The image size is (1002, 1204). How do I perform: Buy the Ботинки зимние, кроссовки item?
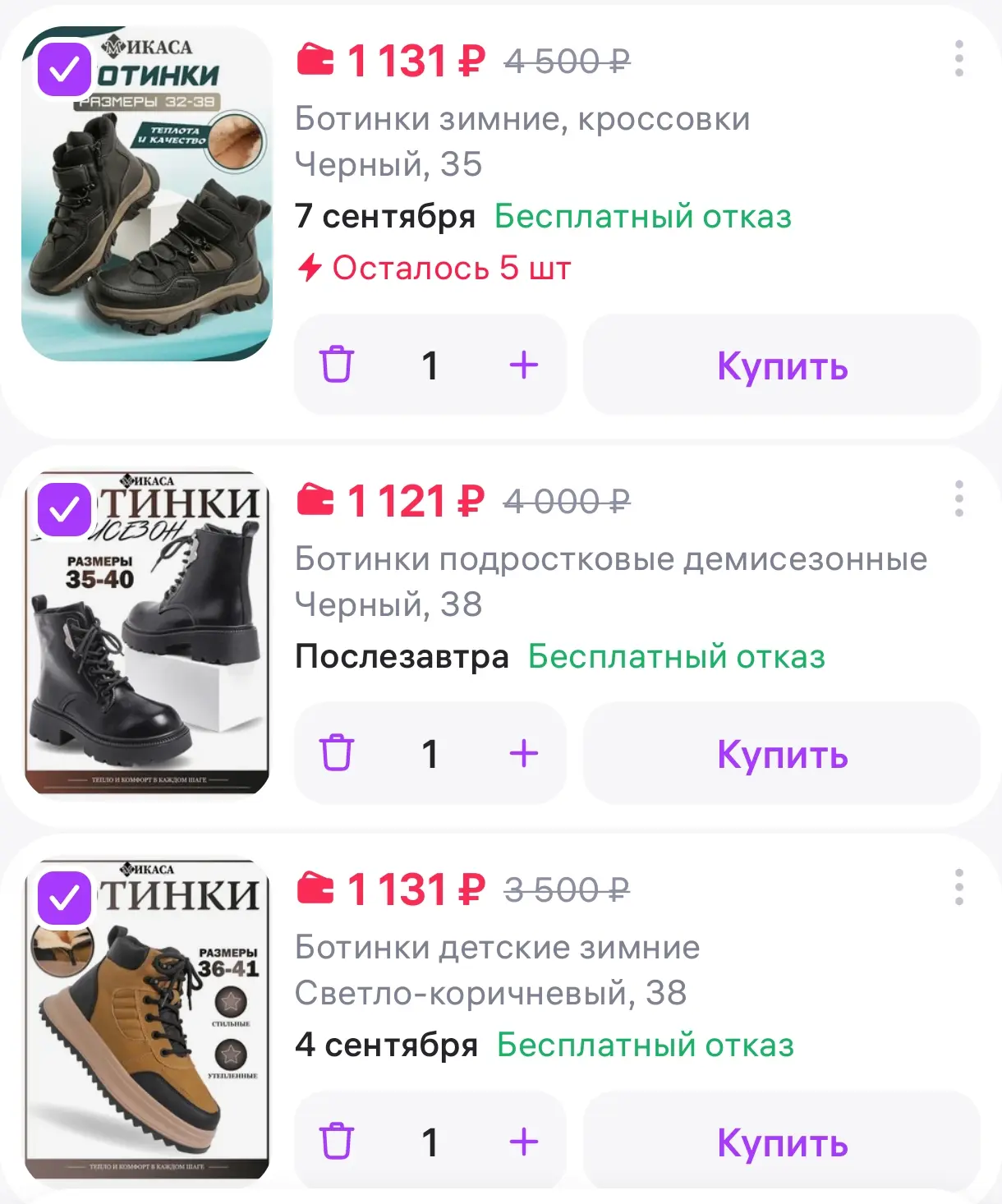point(782,365)
